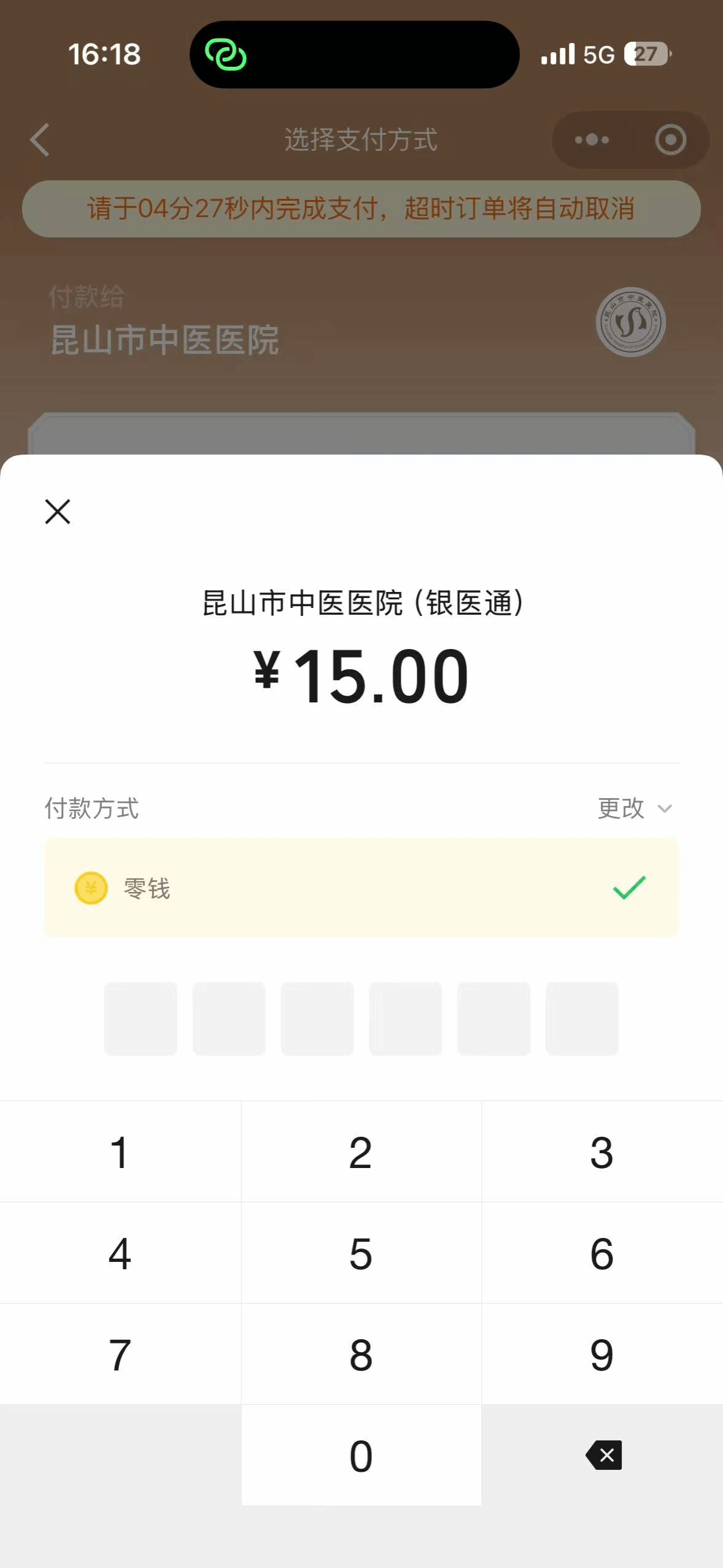
Task: Enter digit 4 on the keypad
Action: pos(120,1253)
